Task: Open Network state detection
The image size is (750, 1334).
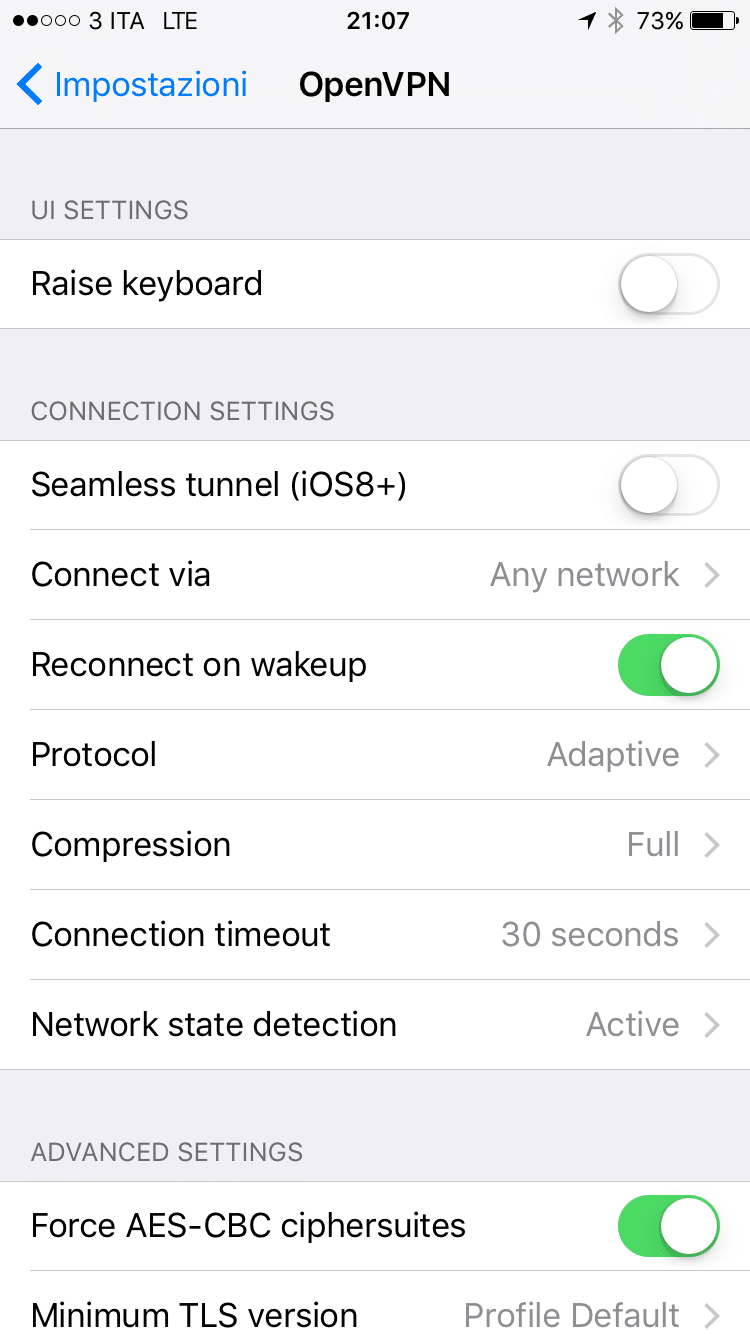Action: 375,1025
